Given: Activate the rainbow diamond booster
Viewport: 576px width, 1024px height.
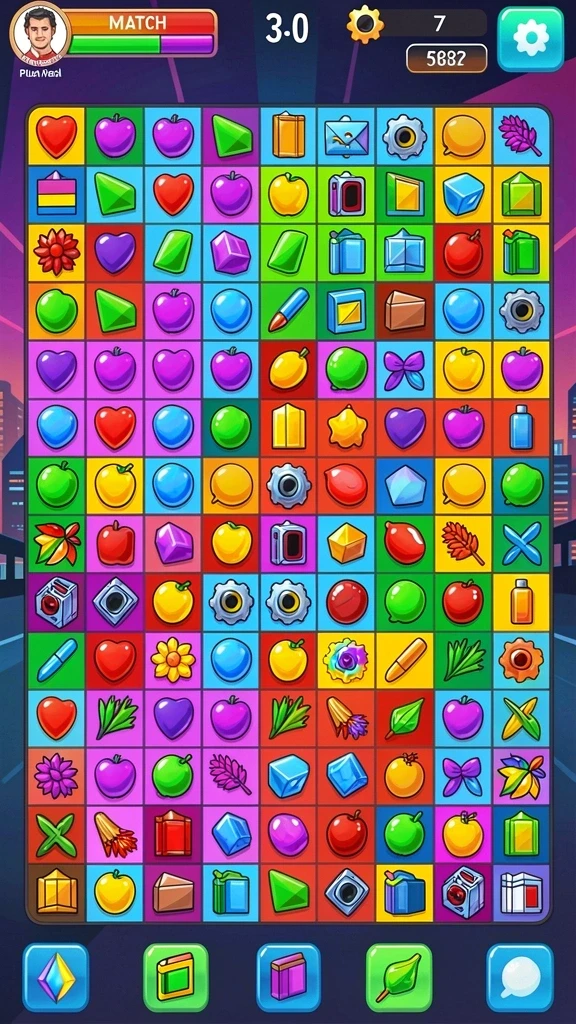Looking at the screenshot, I should (56, 977).
